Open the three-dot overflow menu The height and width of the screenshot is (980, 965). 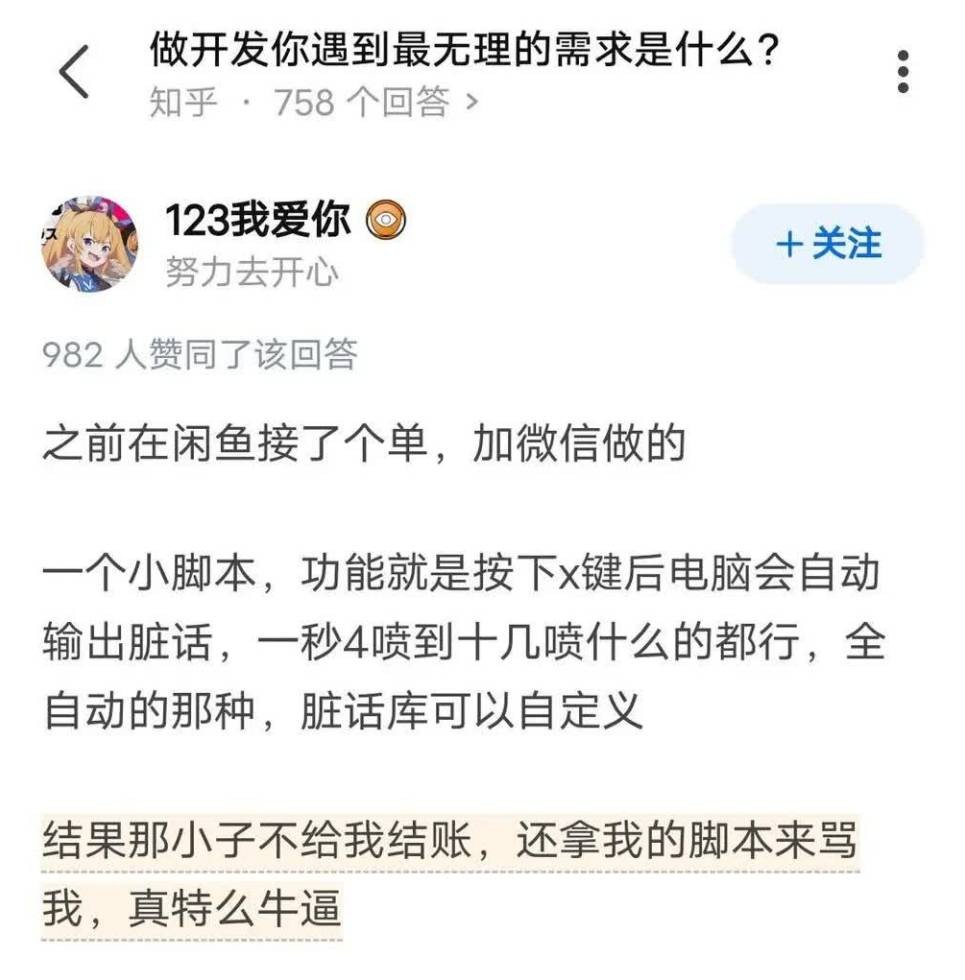tap(903, 73)
